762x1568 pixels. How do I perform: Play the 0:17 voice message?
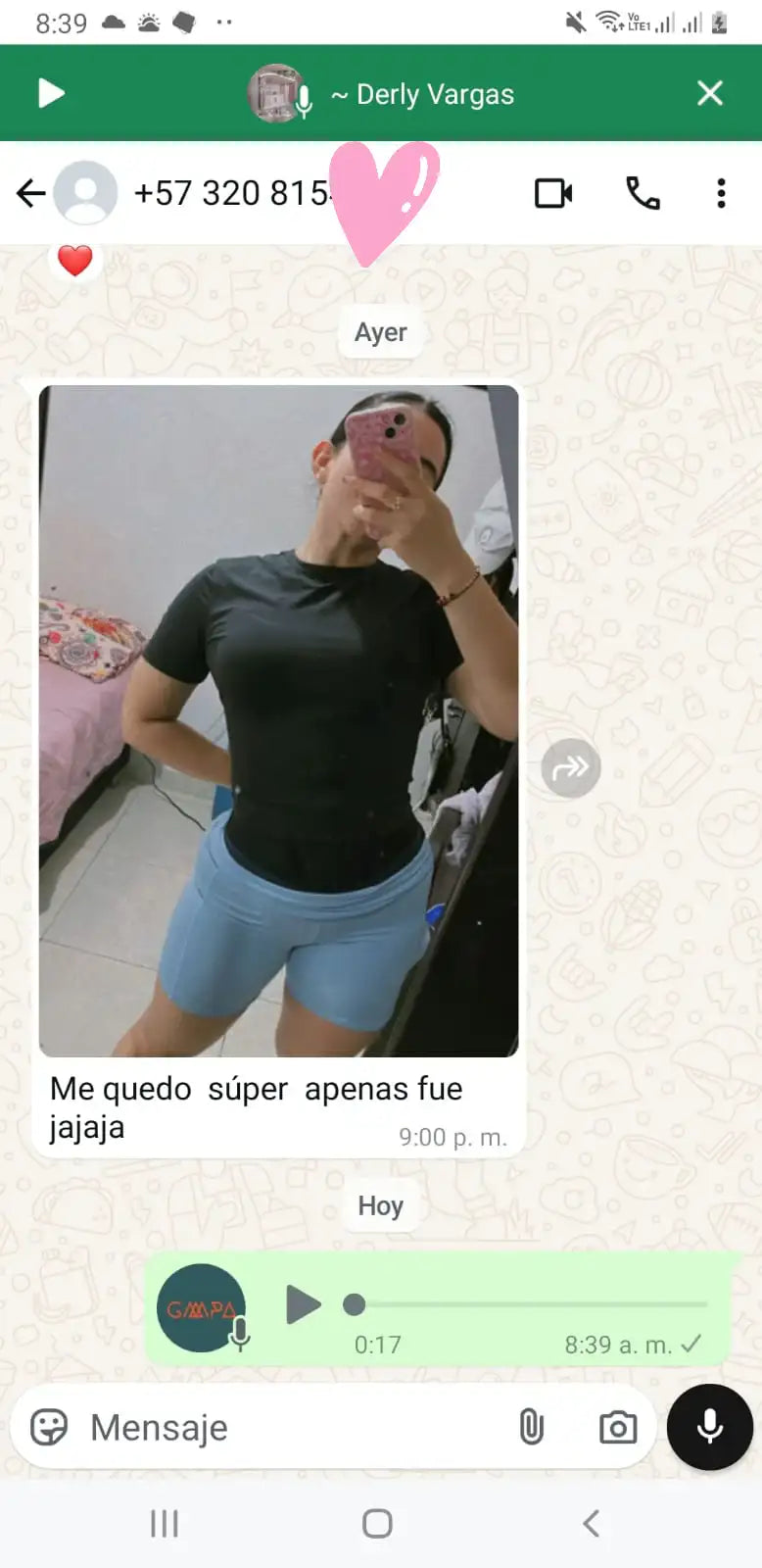(x=303, y=1304)
